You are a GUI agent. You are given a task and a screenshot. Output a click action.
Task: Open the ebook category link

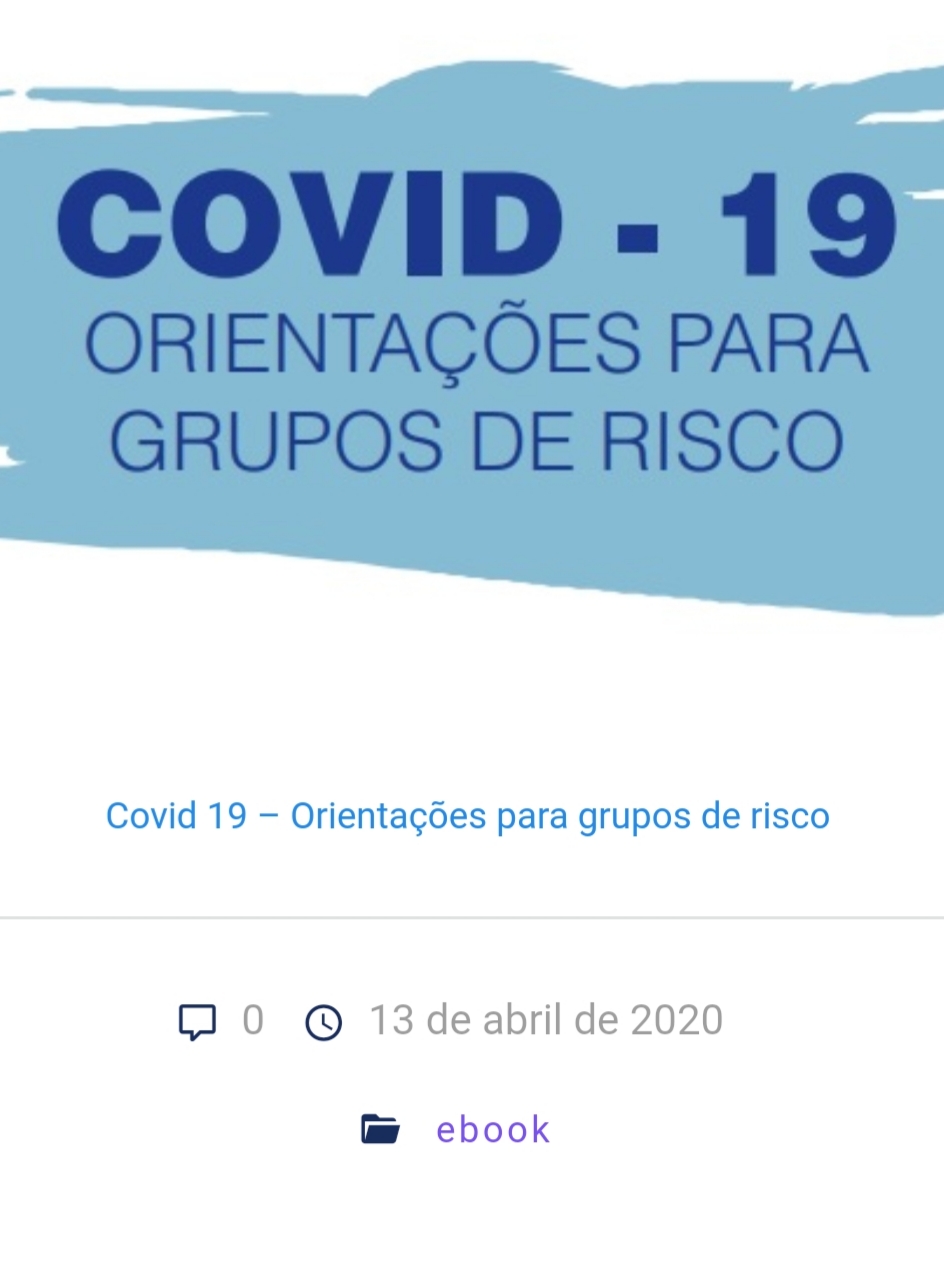point(493,1130)
